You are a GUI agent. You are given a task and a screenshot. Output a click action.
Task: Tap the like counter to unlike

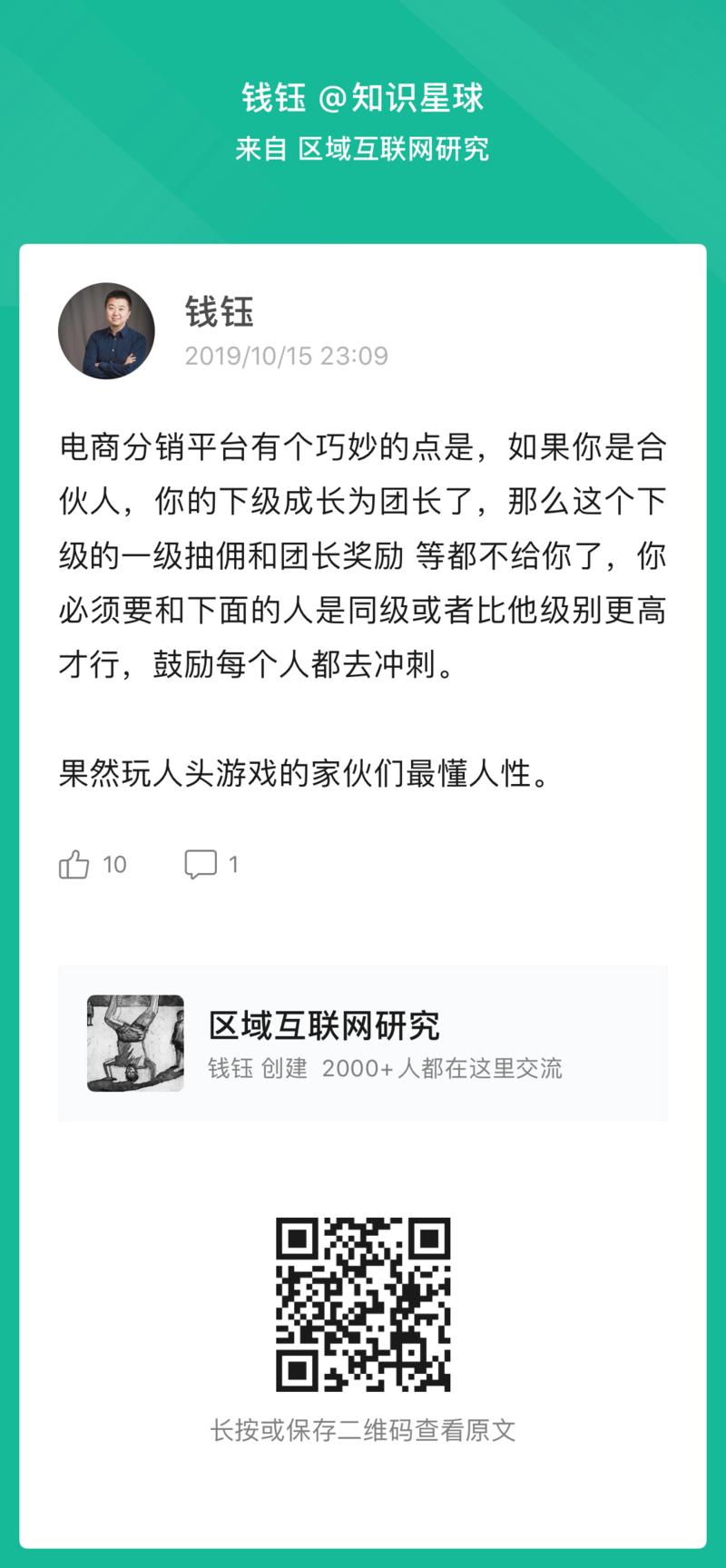116,864
